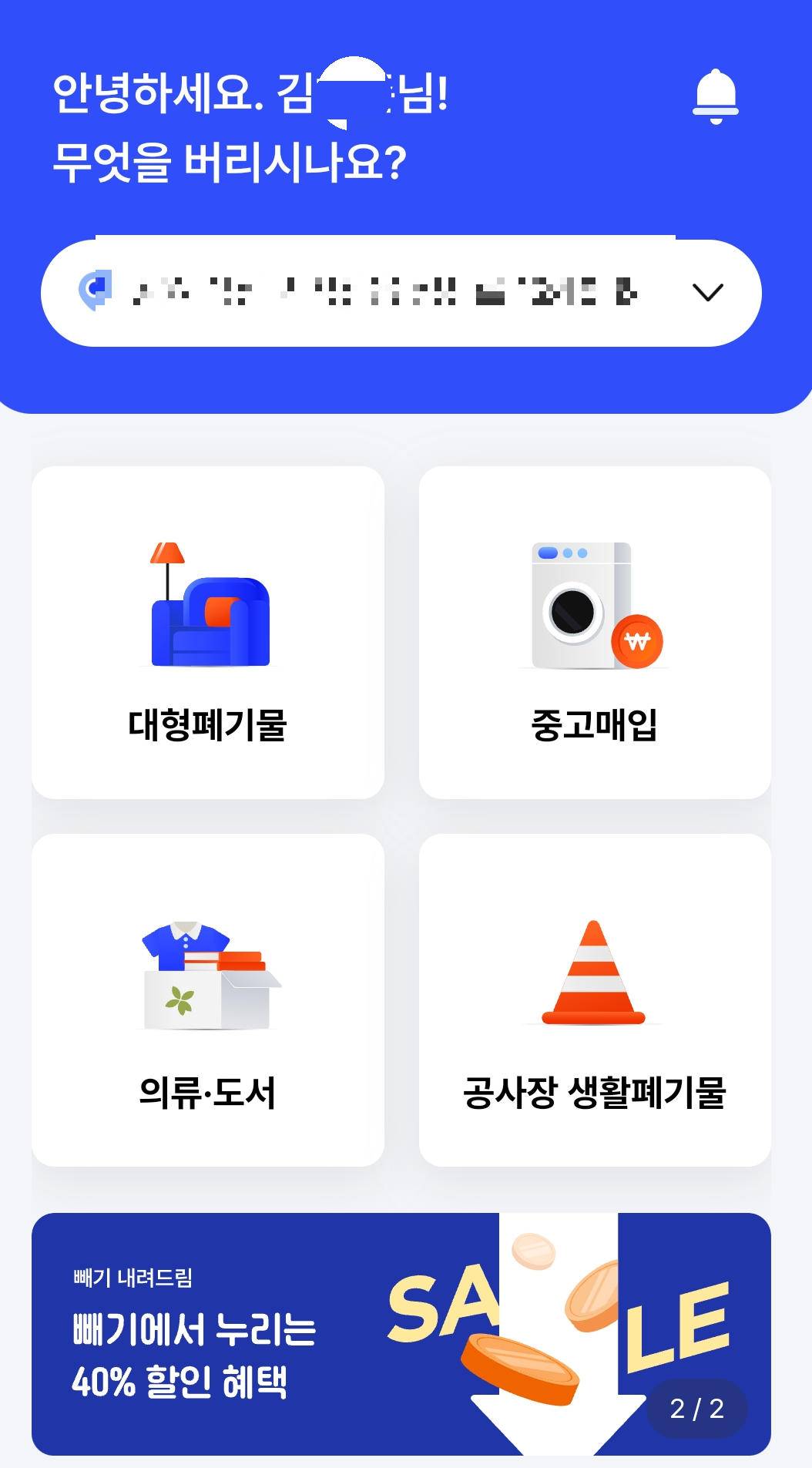This screenshot has width=812, height=1468.
Task: Open the notification bell icon
Action: pos(716,96)
